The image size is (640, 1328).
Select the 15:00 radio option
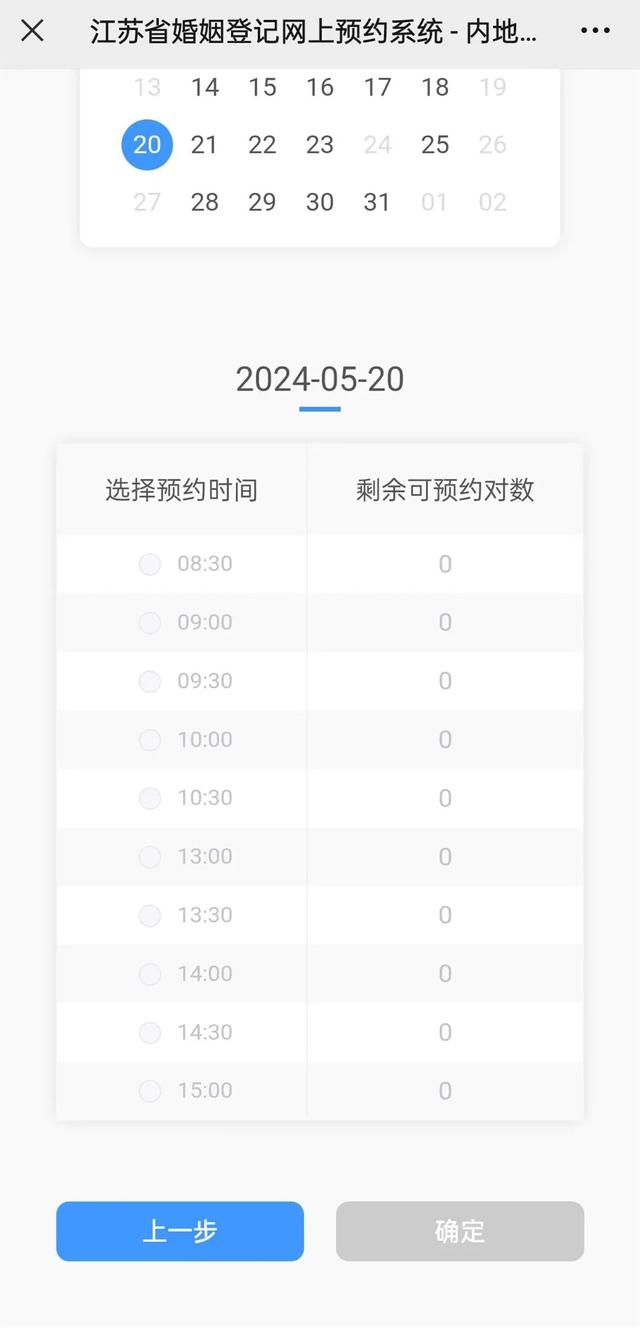point(150,1091)
